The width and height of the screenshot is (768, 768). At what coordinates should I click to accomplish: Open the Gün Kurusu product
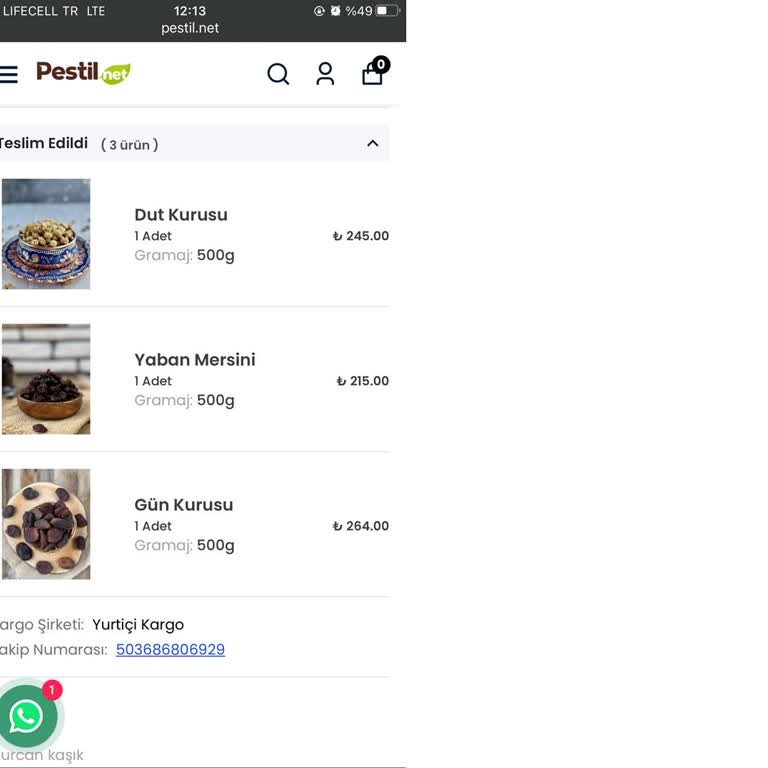(184, 505)
